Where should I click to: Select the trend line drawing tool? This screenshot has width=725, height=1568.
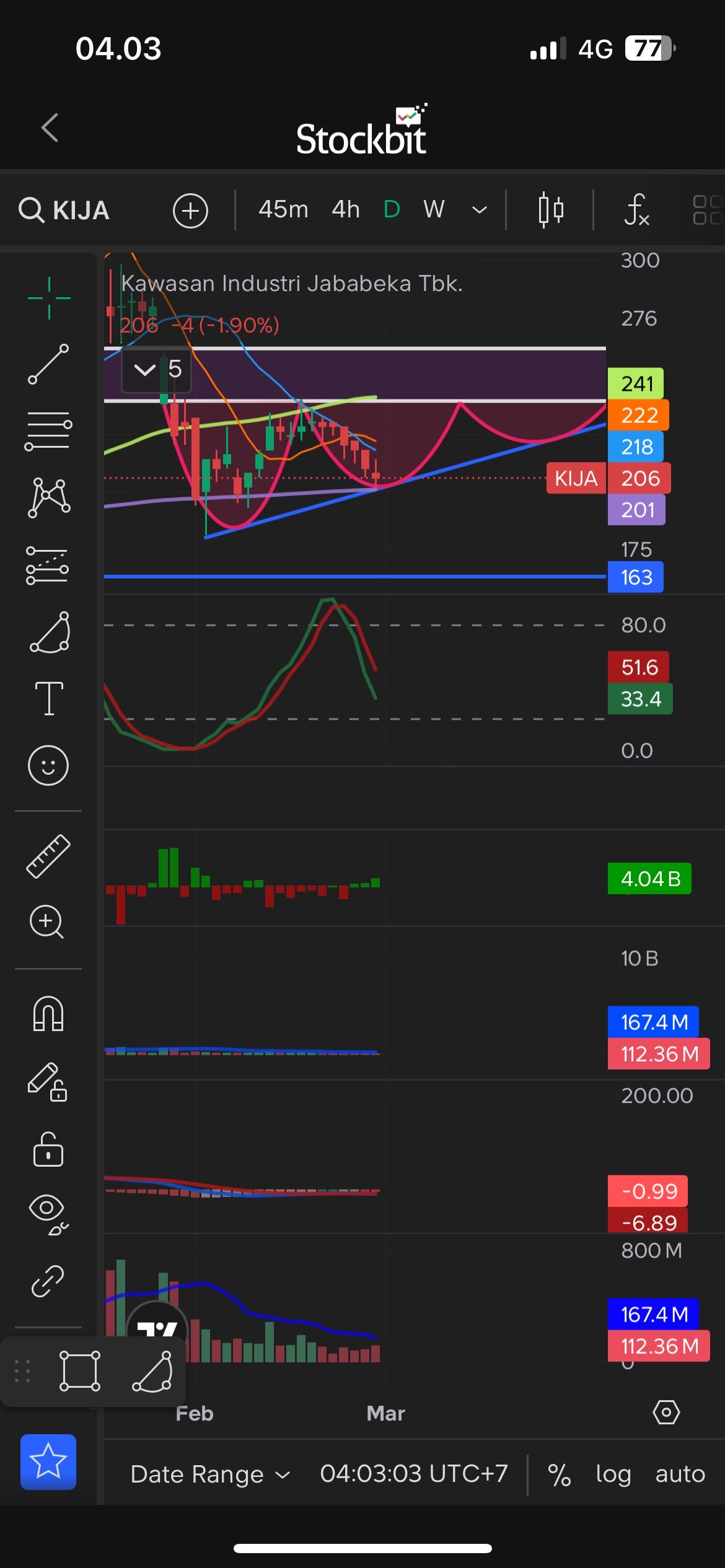pyautogui.click(x=48, y=364)
